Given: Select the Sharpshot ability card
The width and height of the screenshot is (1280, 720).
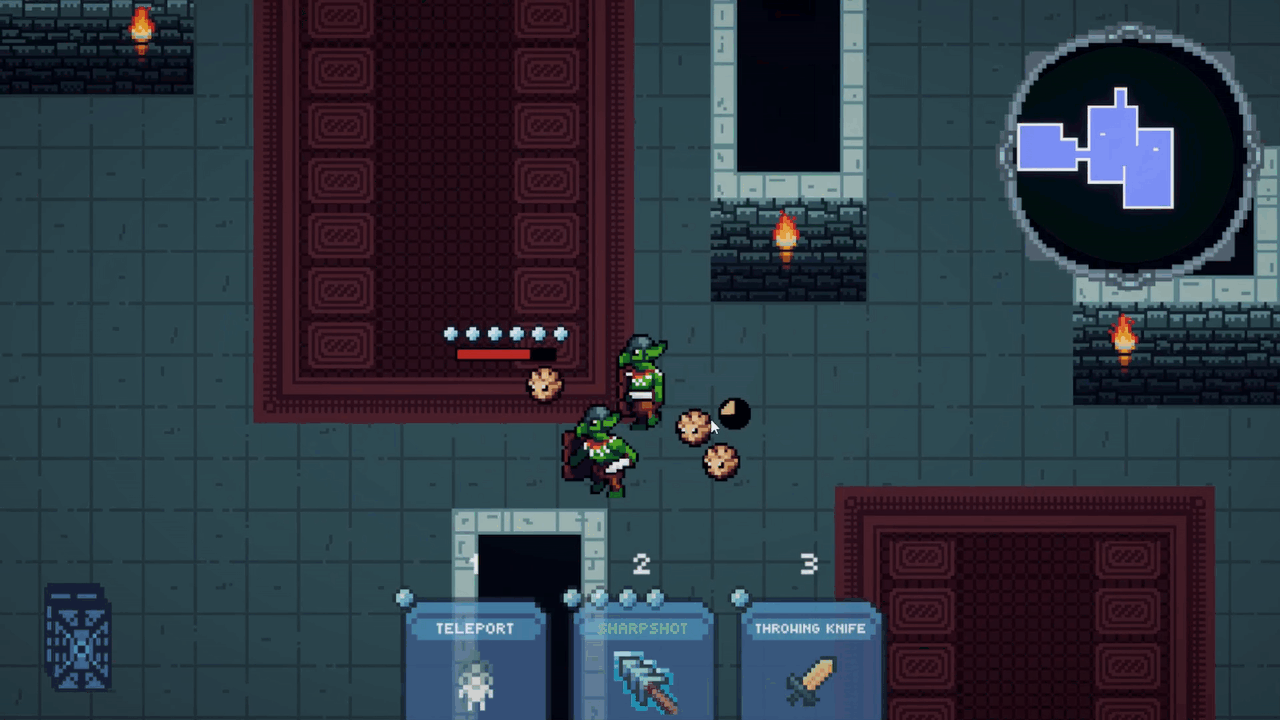Looking at the screenshot, I should tap(643, 662).
